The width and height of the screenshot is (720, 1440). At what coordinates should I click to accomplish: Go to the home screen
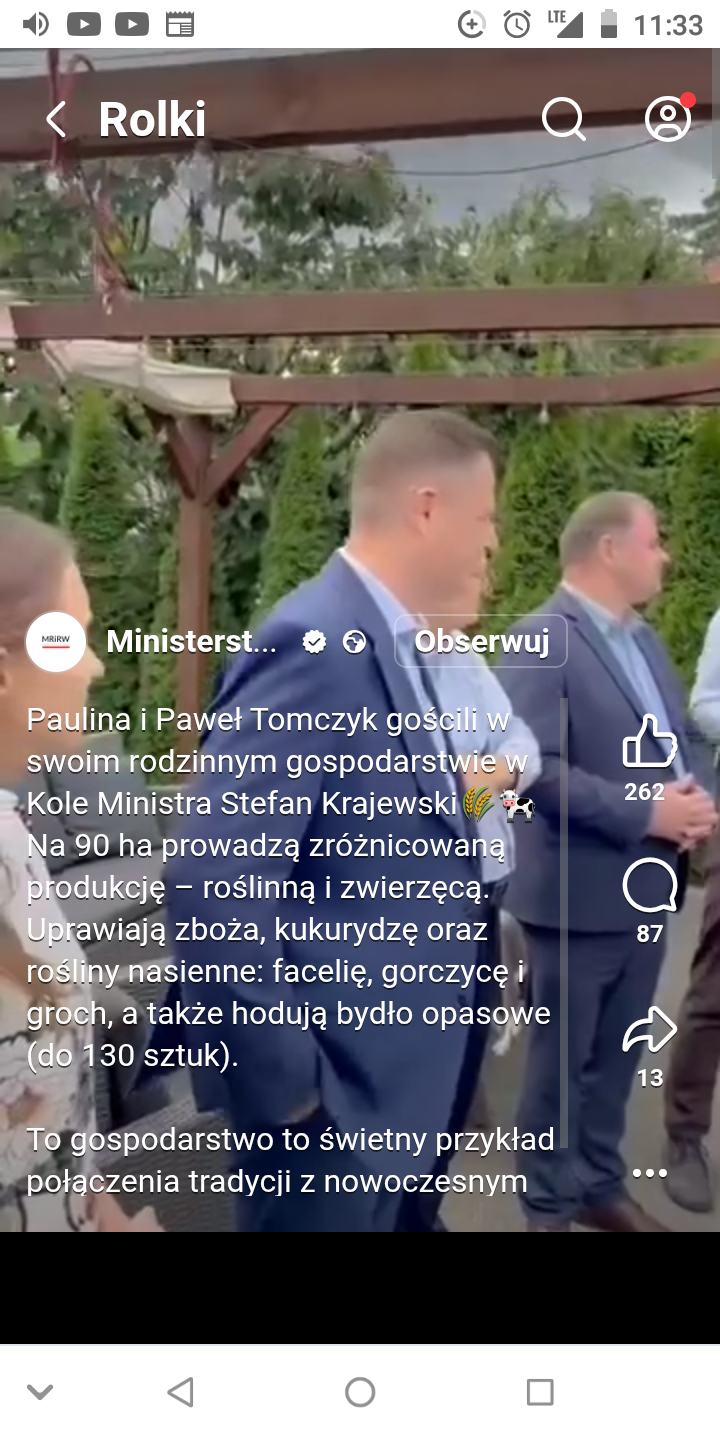click(360, 1392)
